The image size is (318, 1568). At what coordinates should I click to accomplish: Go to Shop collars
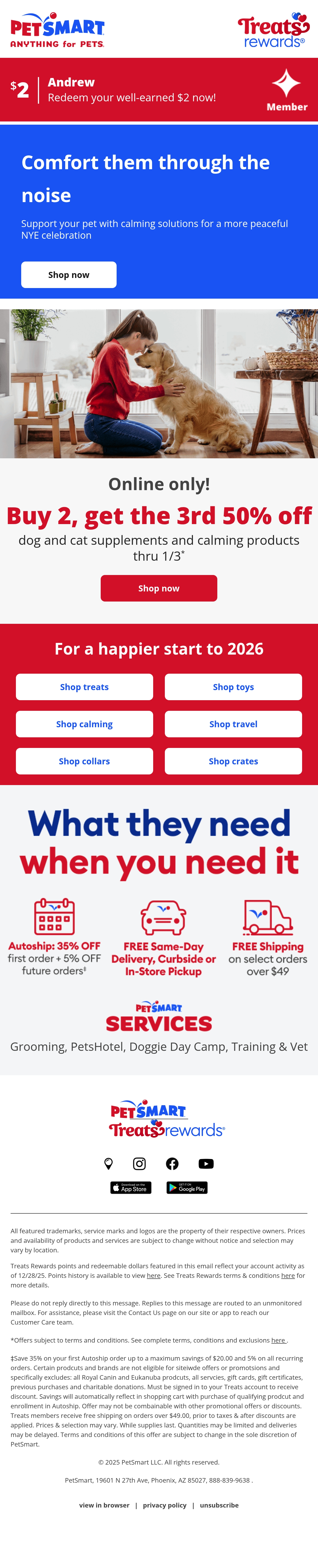[x=85, y=761]
